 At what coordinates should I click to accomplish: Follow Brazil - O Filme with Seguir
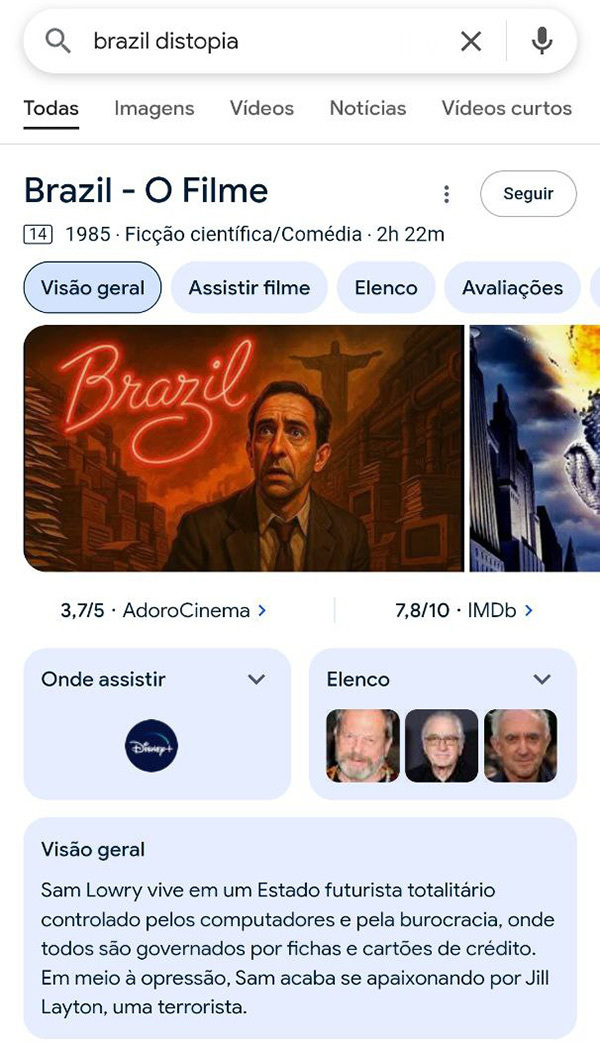click(x=528, y=194)
